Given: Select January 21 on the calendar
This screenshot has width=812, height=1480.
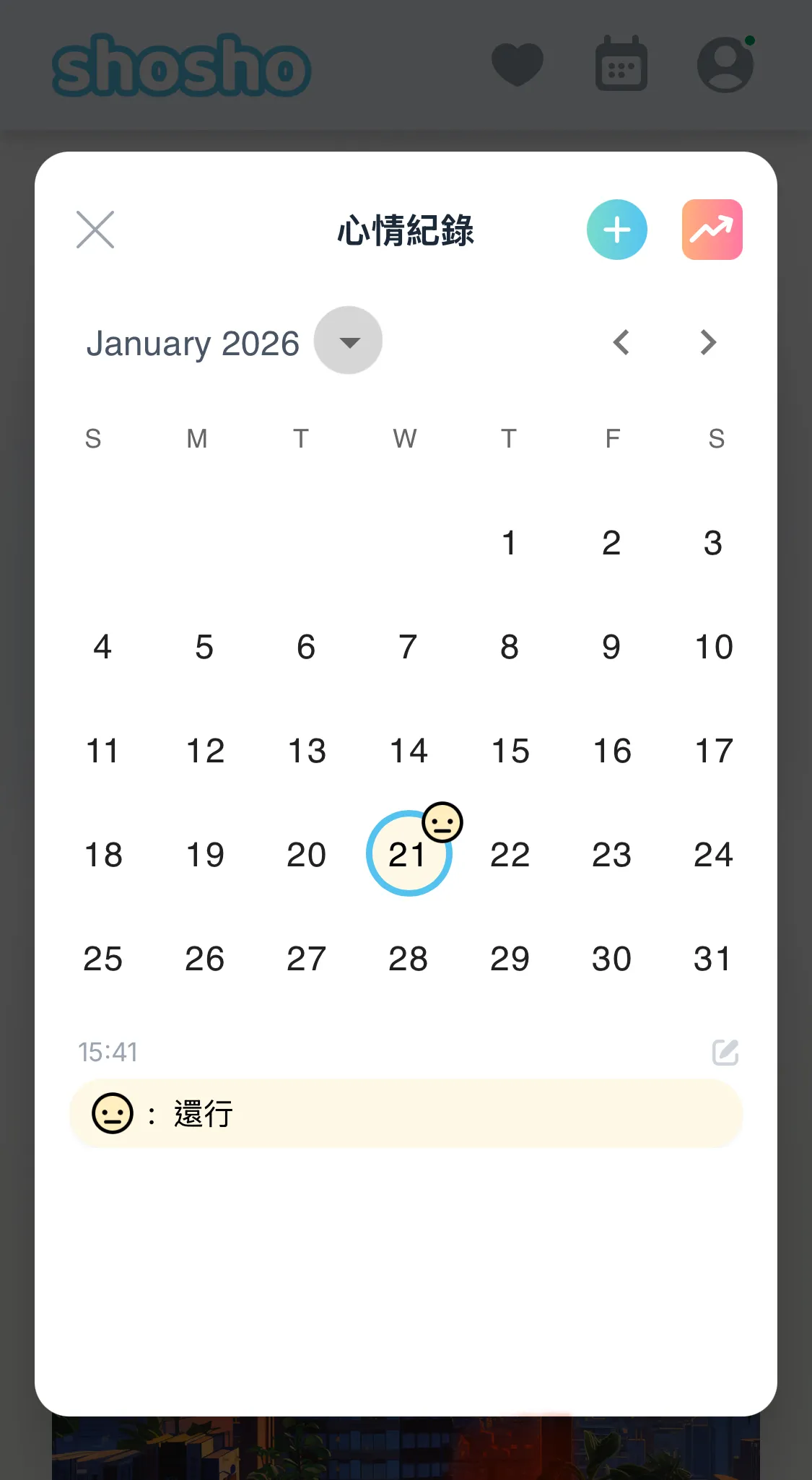Looking at the screenshot, I should pyautogui.click(x=409, y=854).
